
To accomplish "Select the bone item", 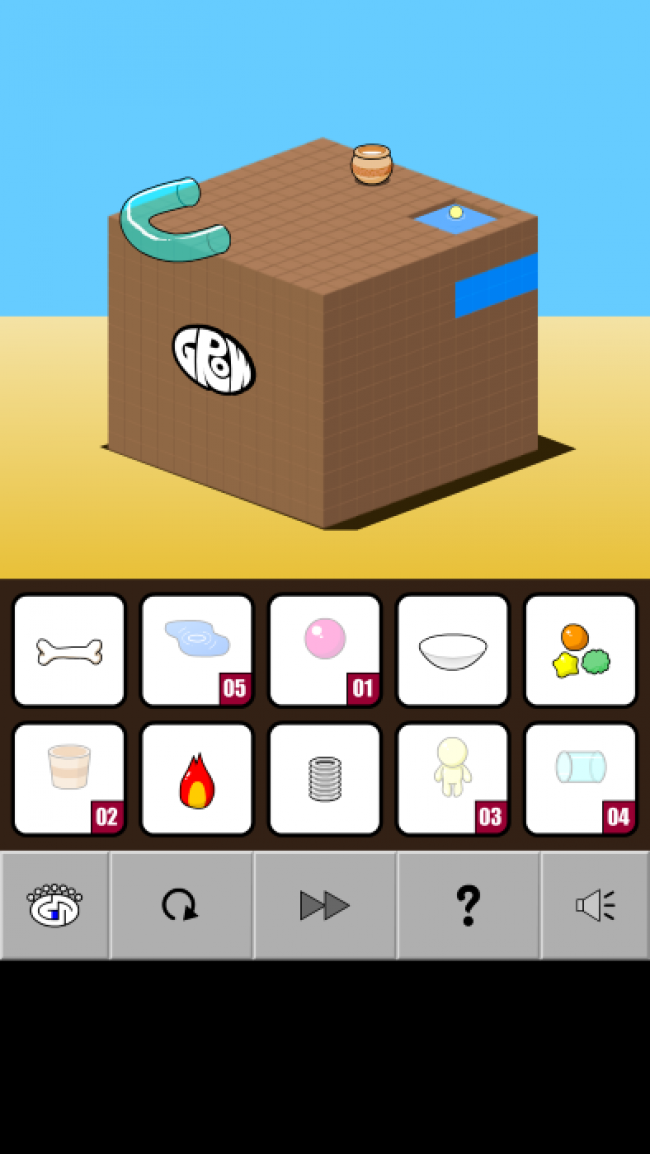I will (x=69, y=651).
